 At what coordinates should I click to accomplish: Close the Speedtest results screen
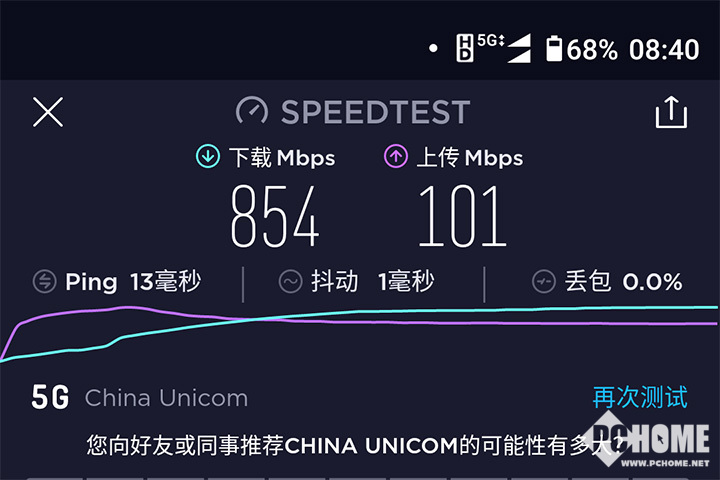tap(48, 112)
